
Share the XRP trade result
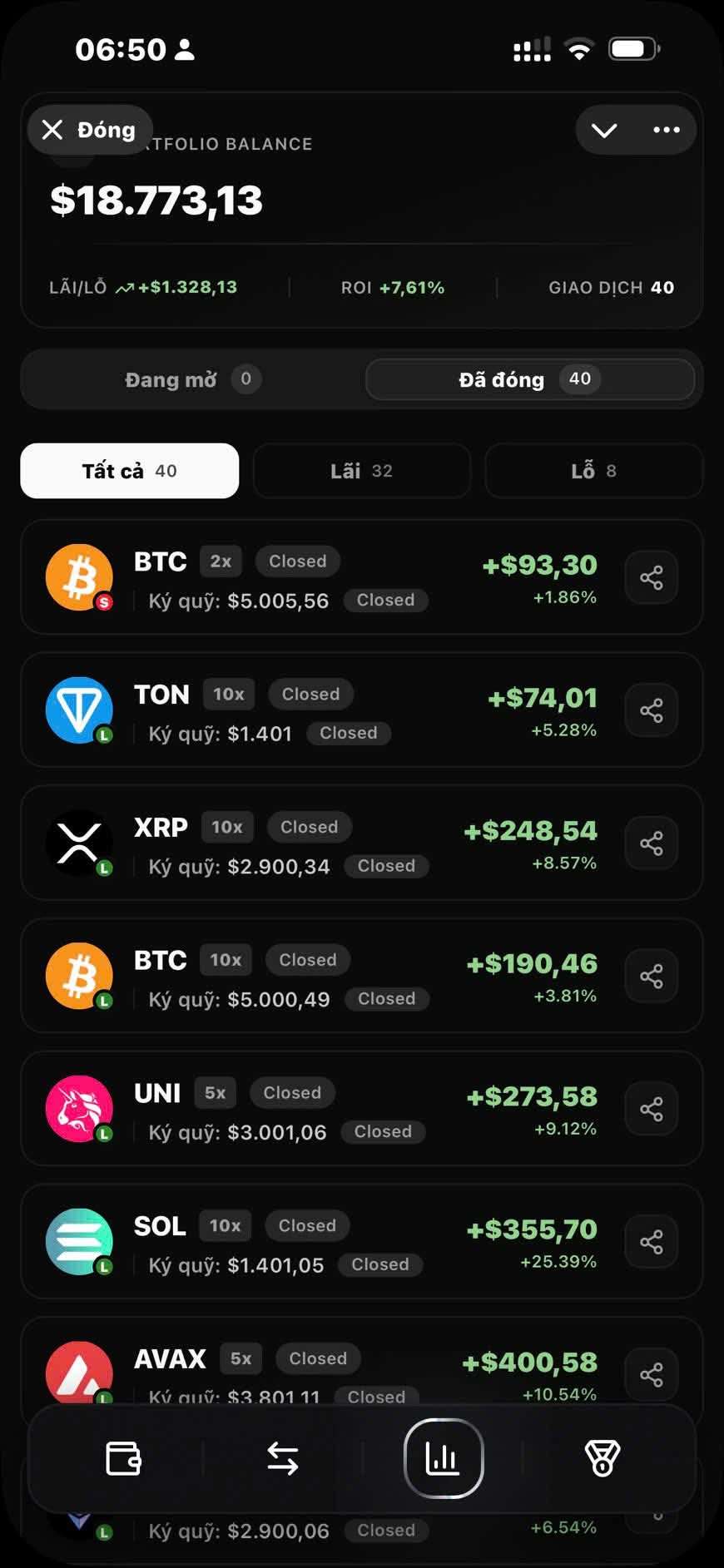coord(652,843)
